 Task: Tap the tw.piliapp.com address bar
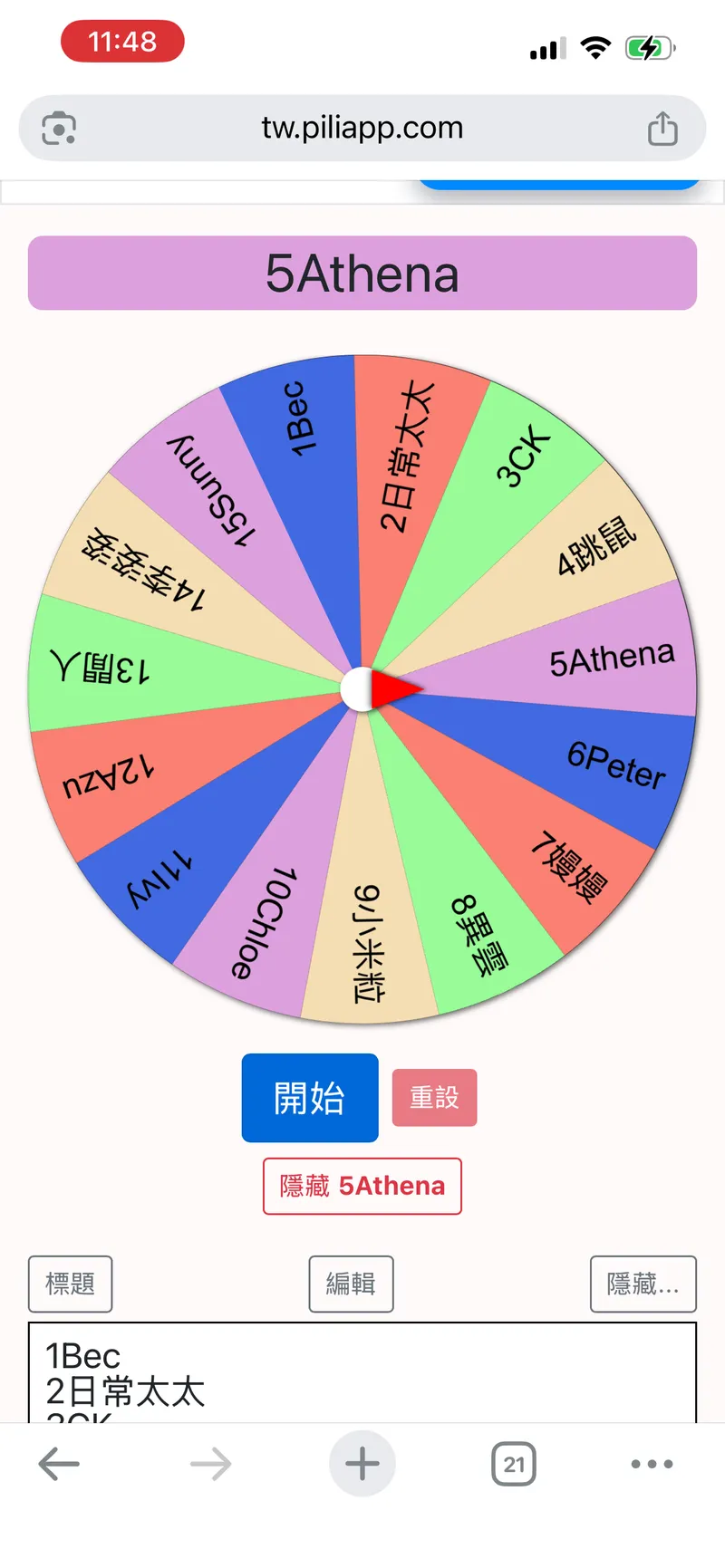[x=362, y=128]
